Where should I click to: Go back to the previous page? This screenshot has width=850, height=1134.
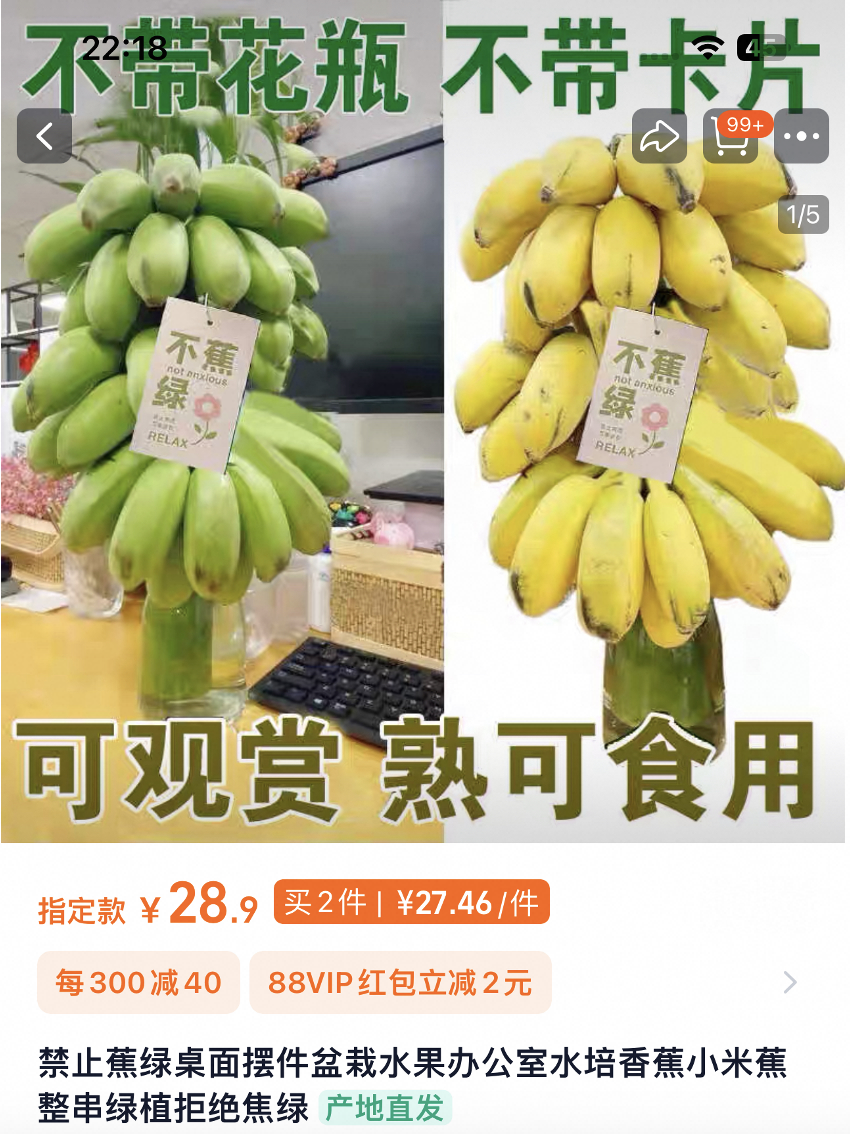(45, 137)
